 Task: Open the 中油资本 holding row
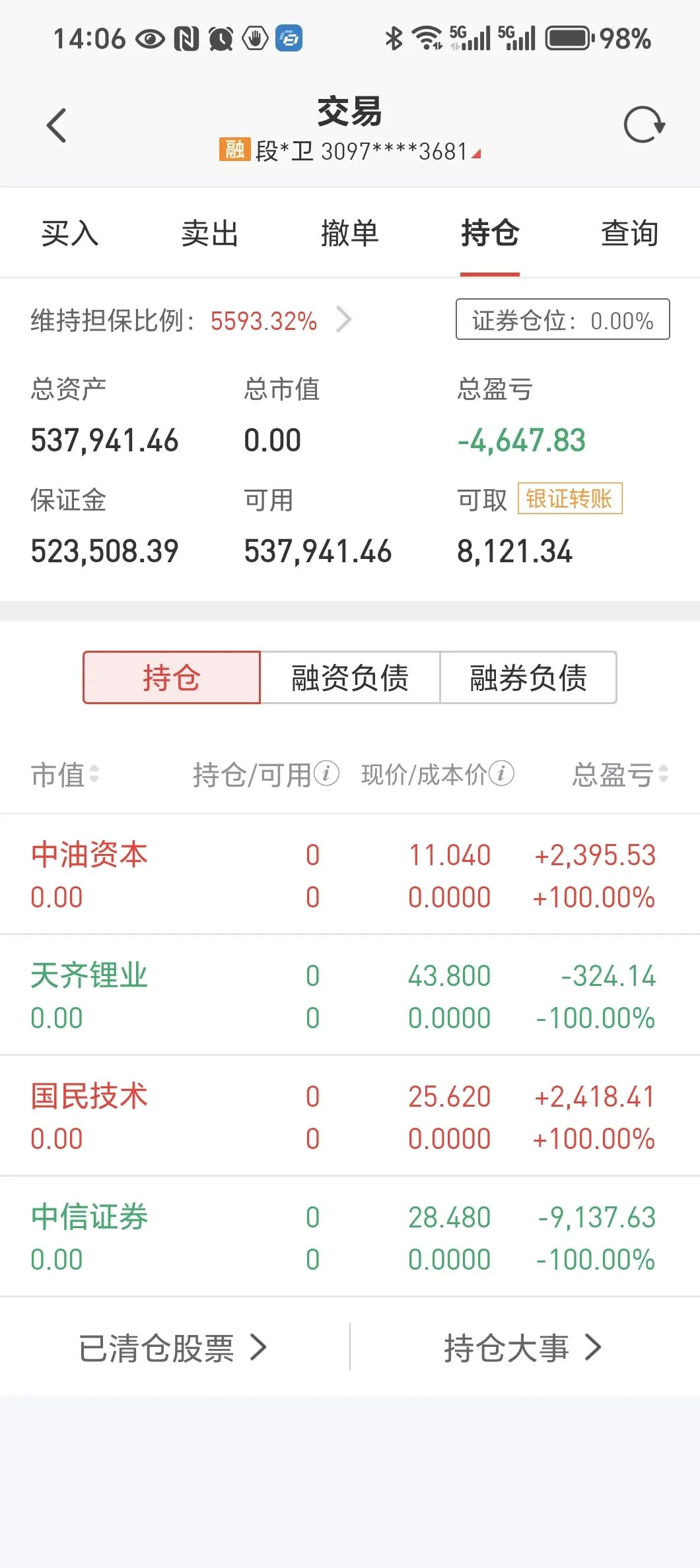350,874
